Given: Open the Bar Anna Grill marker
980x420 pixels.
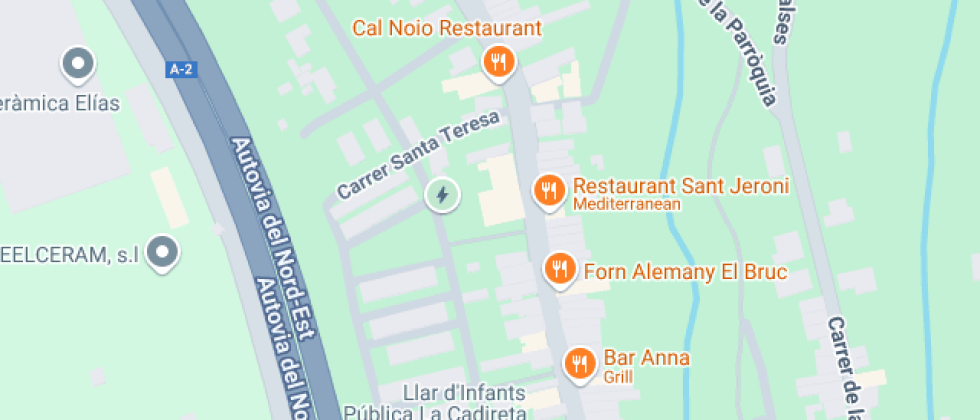Looking at the screenshot, I should tap(579, 364).
